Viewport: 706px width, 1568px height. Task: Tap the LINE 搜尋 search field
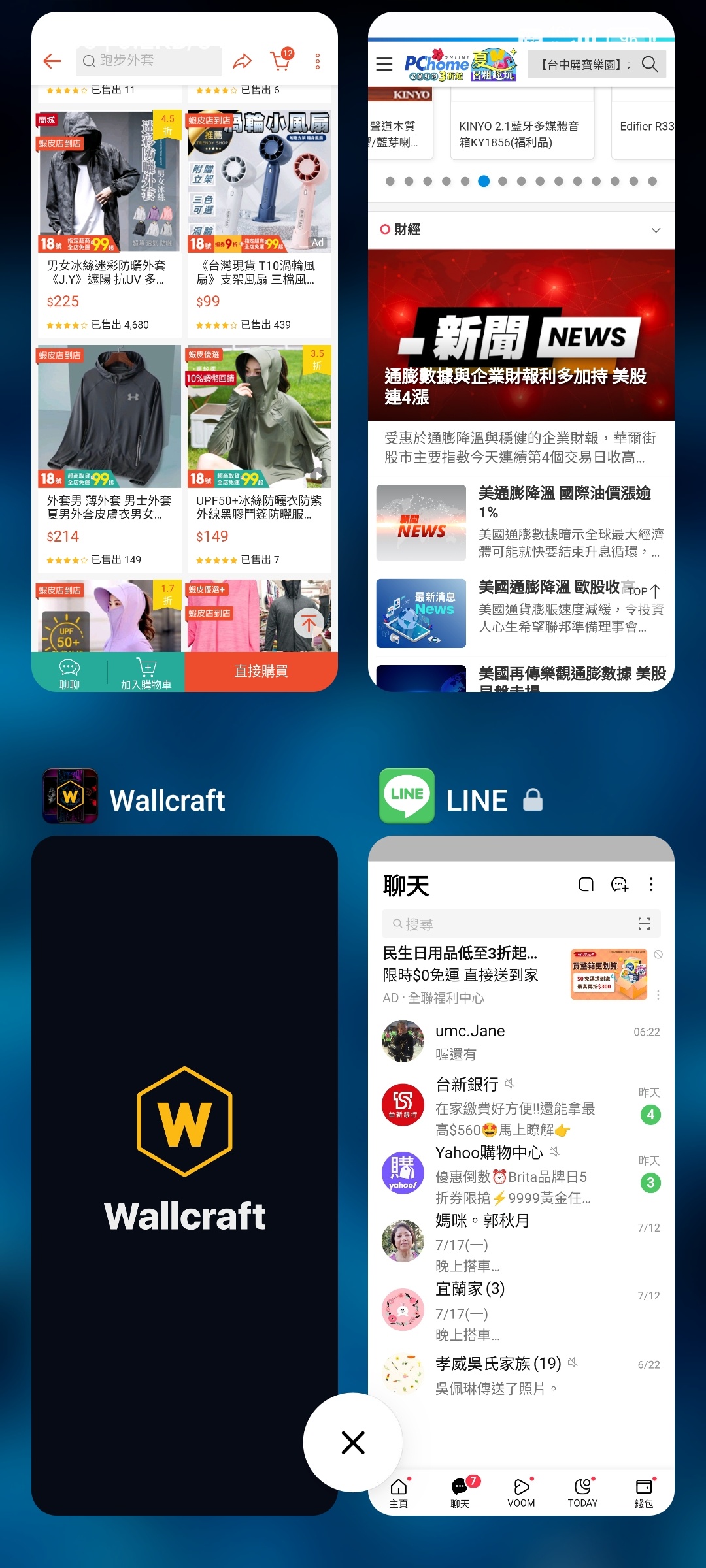[x=521, y=924]
